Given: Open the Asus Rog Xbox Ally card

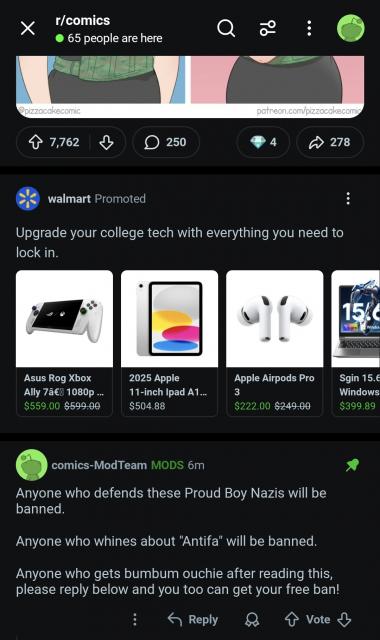Looking at the screenshot, I should [64, 343].
